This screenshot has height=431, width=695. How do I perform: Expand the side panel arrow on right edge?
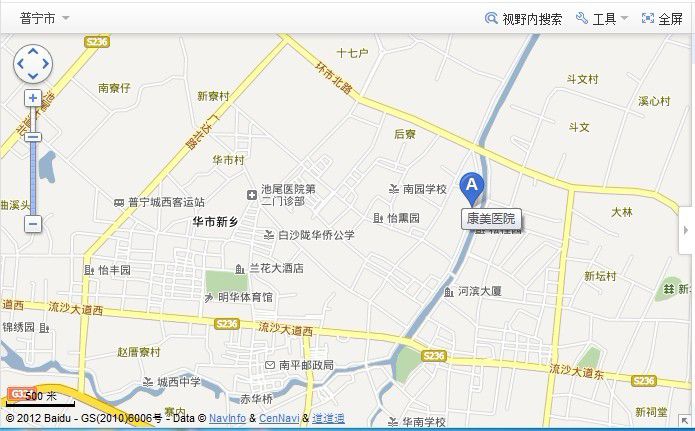point(687,231)
